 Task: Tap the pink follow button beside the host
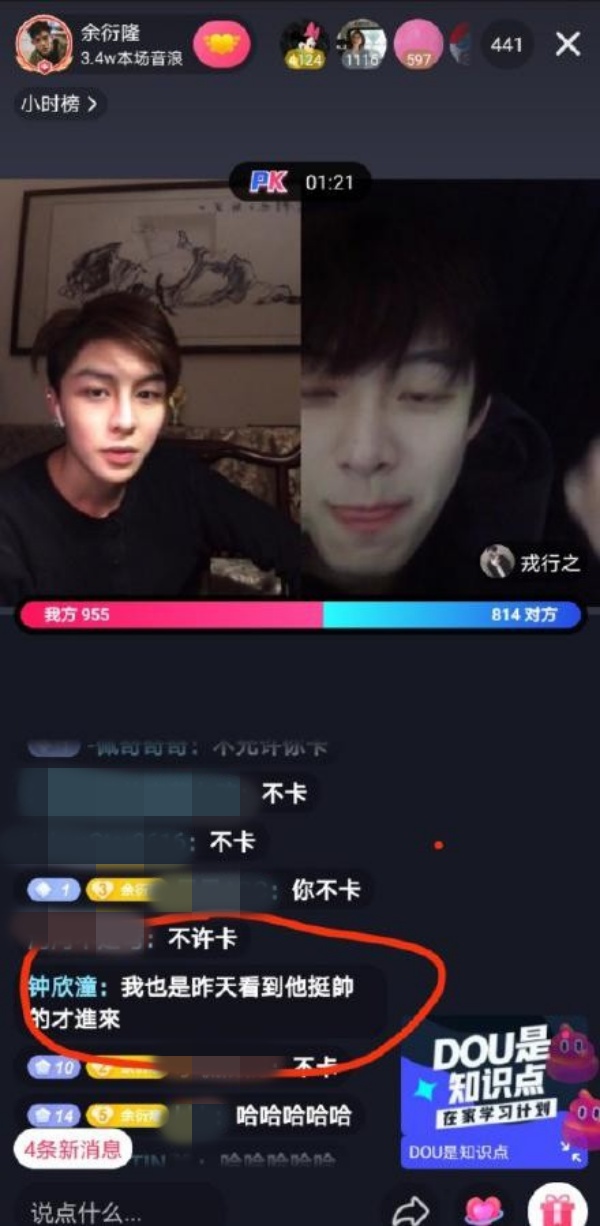221,45
